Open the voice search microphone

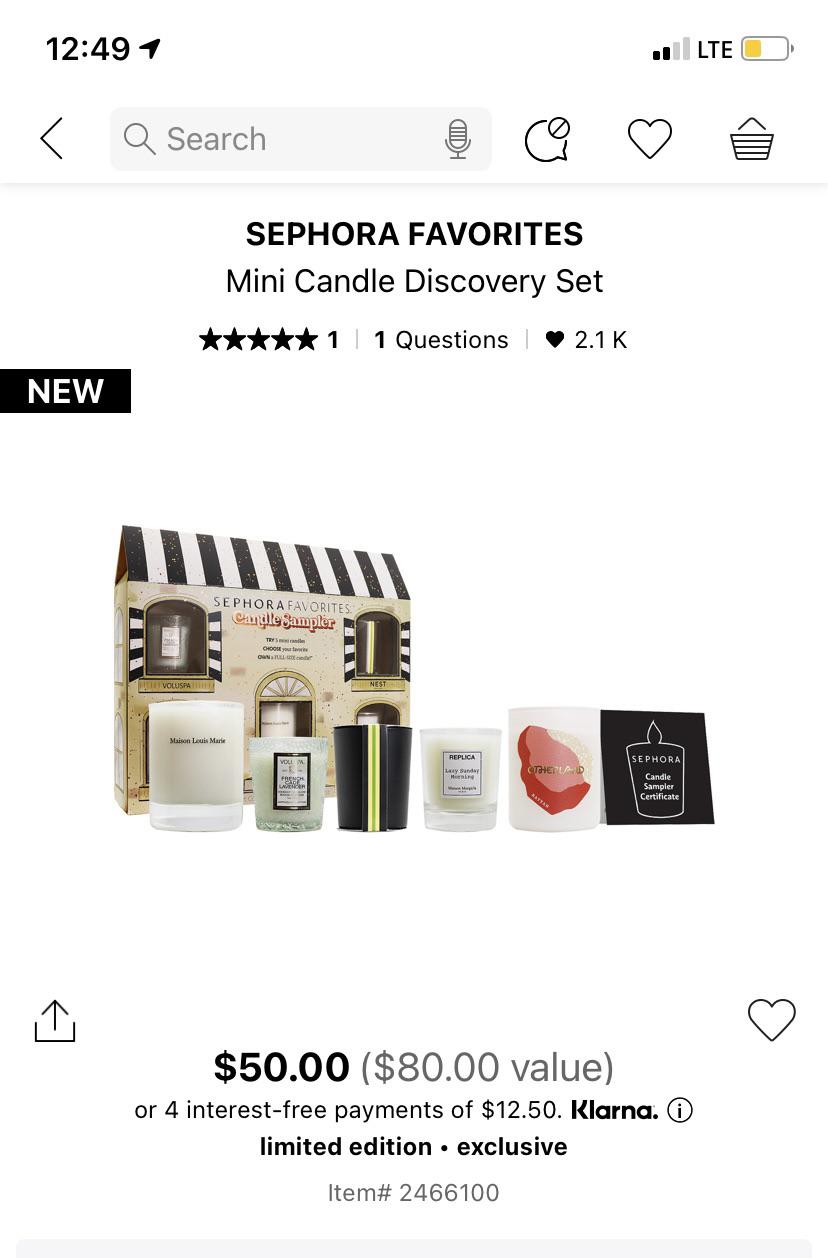coord(458,138)
